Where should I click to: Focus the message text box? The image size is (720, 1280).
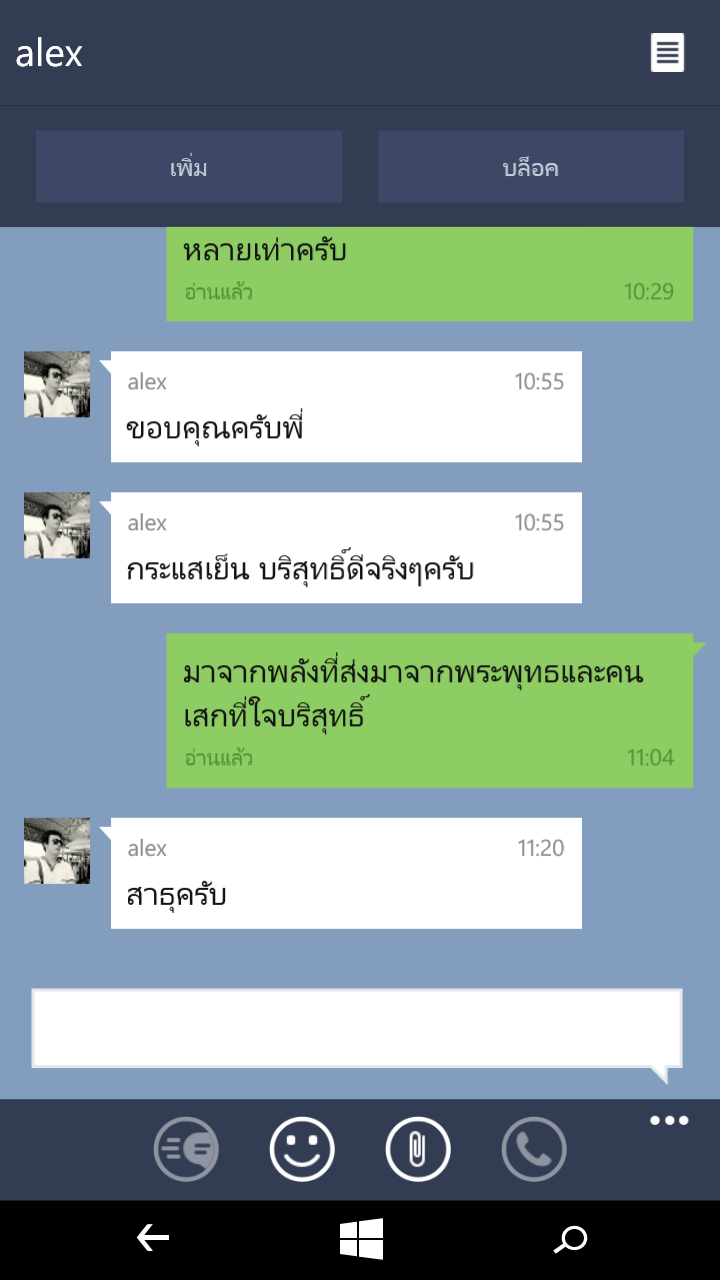pos(357,1028)
